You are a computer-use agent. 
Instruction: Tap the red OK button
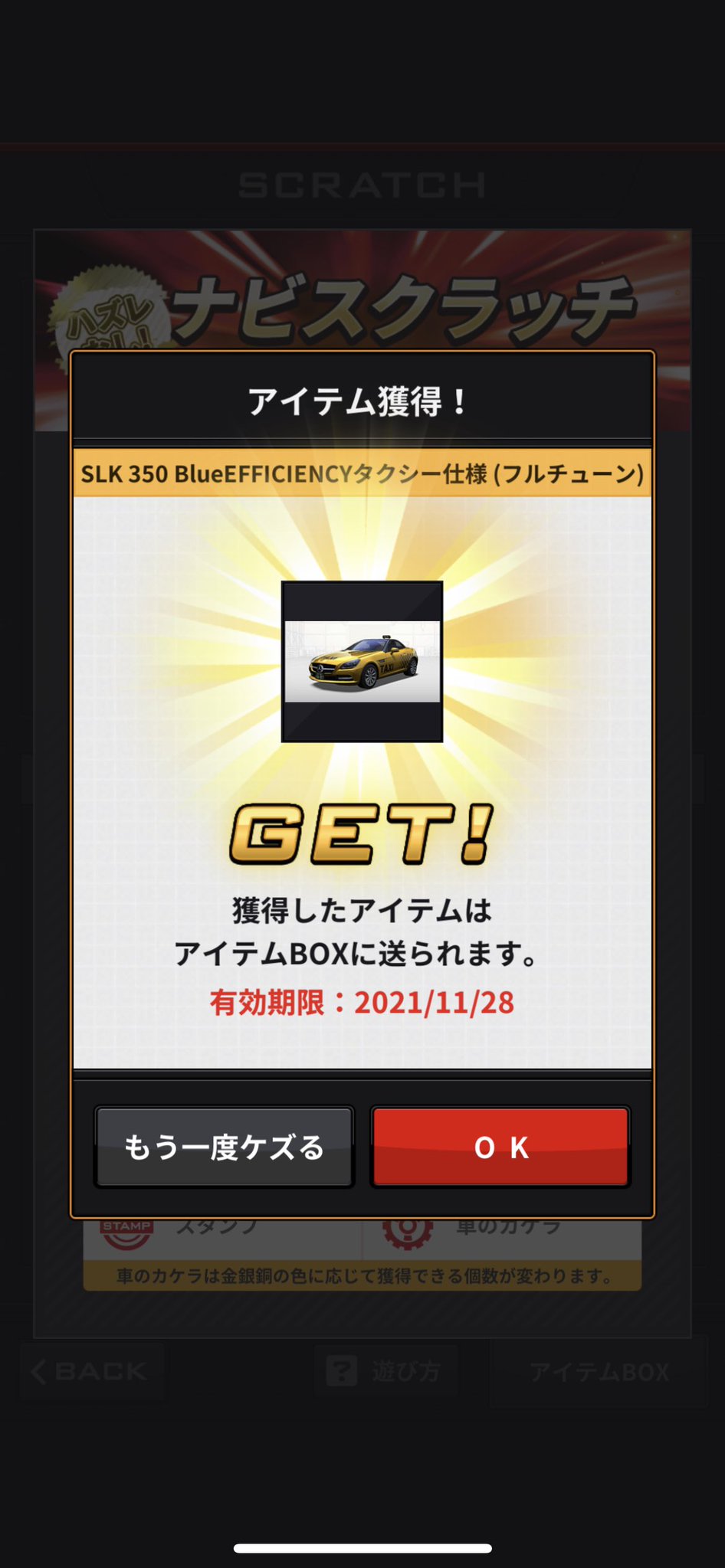coord(500,1147)
